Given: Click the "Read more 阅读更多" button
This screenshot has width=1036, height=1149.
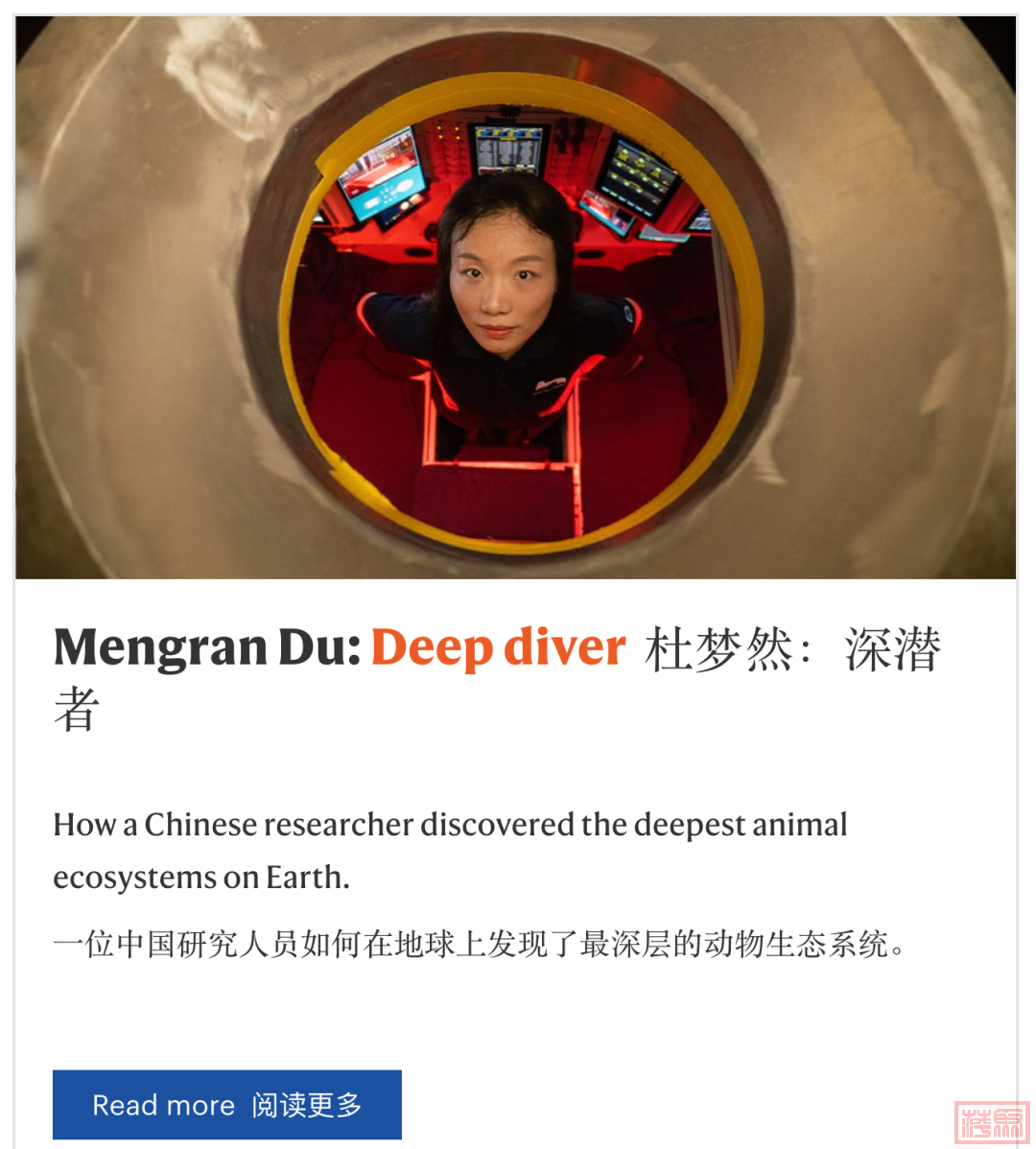Looking at the screenshot, I should point(227,1105).
